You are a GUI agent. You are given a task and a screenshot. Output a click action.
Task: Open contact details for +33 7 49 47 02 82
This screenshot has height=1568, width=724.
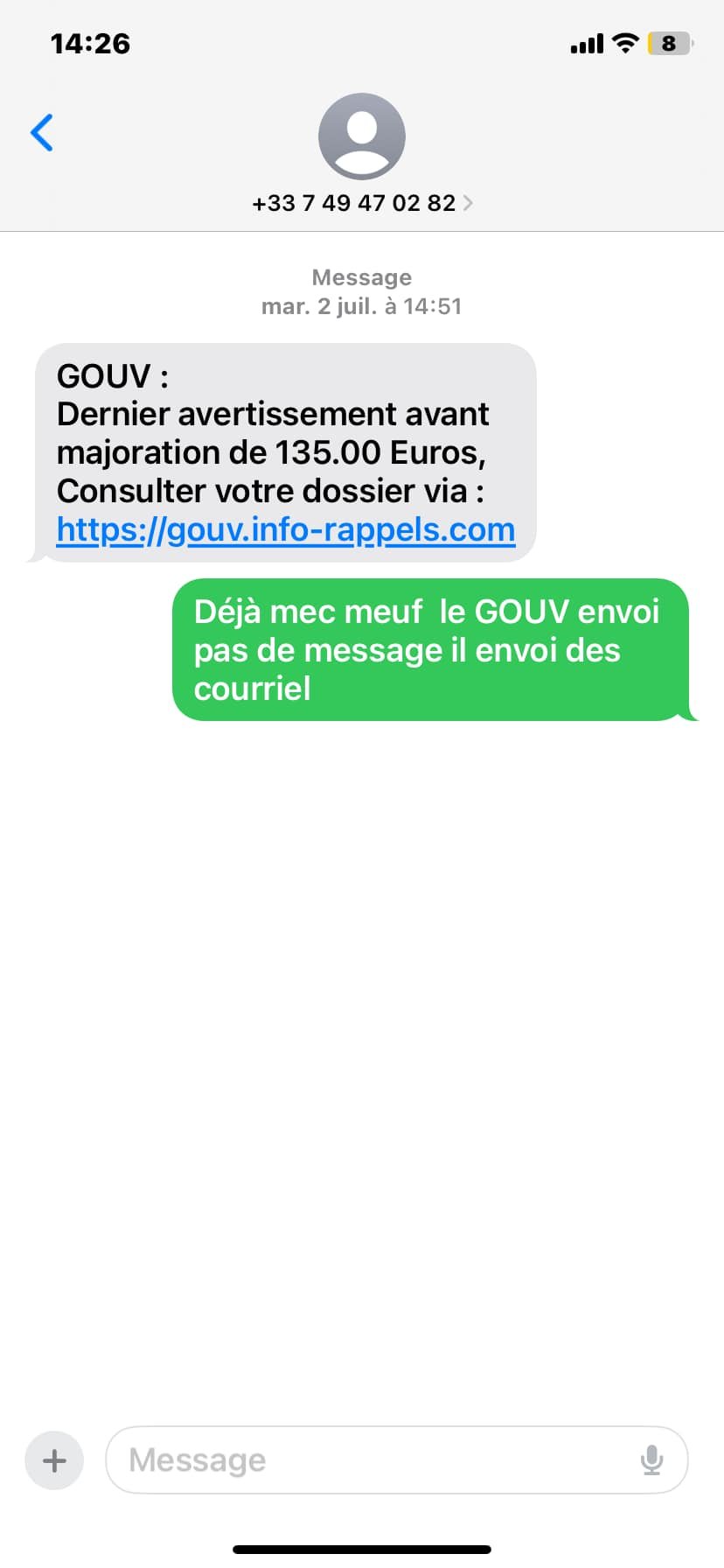click(x=361, y=202)
